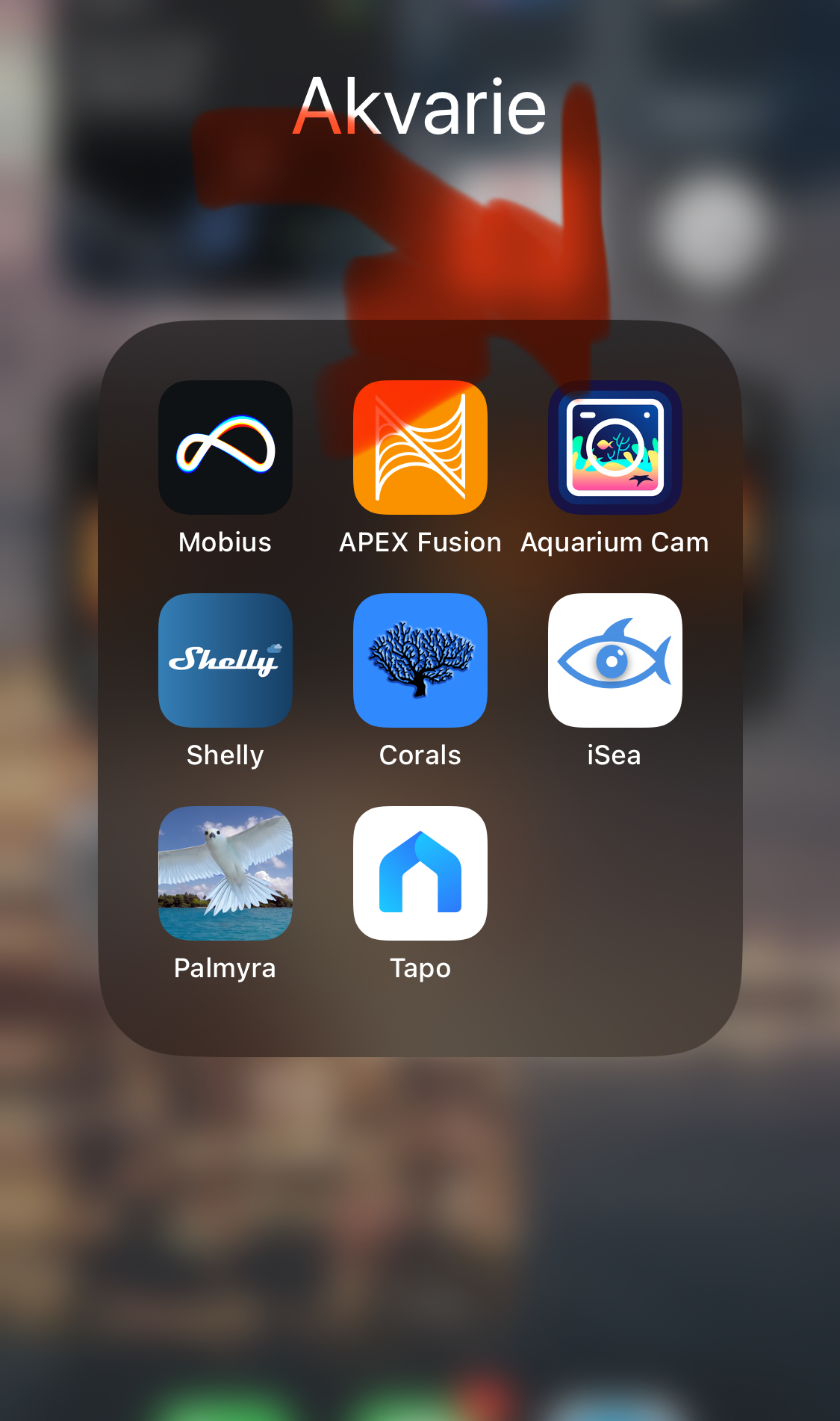Launch the Tapo app
Image resolution: width=840 pixels, height=1421 pixels.
pos(420,873)
